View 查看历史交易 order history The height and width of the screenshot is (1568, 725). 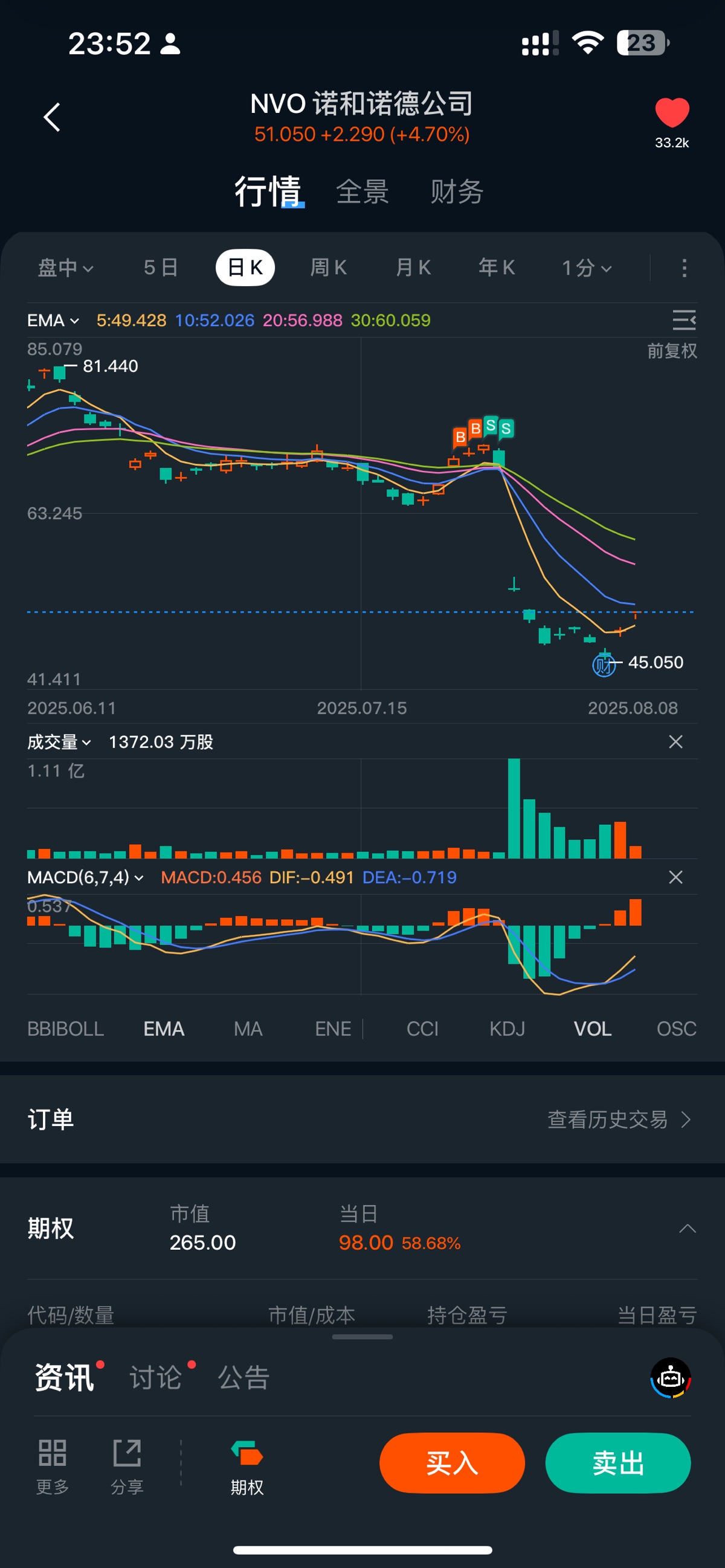coord(618,1119)
